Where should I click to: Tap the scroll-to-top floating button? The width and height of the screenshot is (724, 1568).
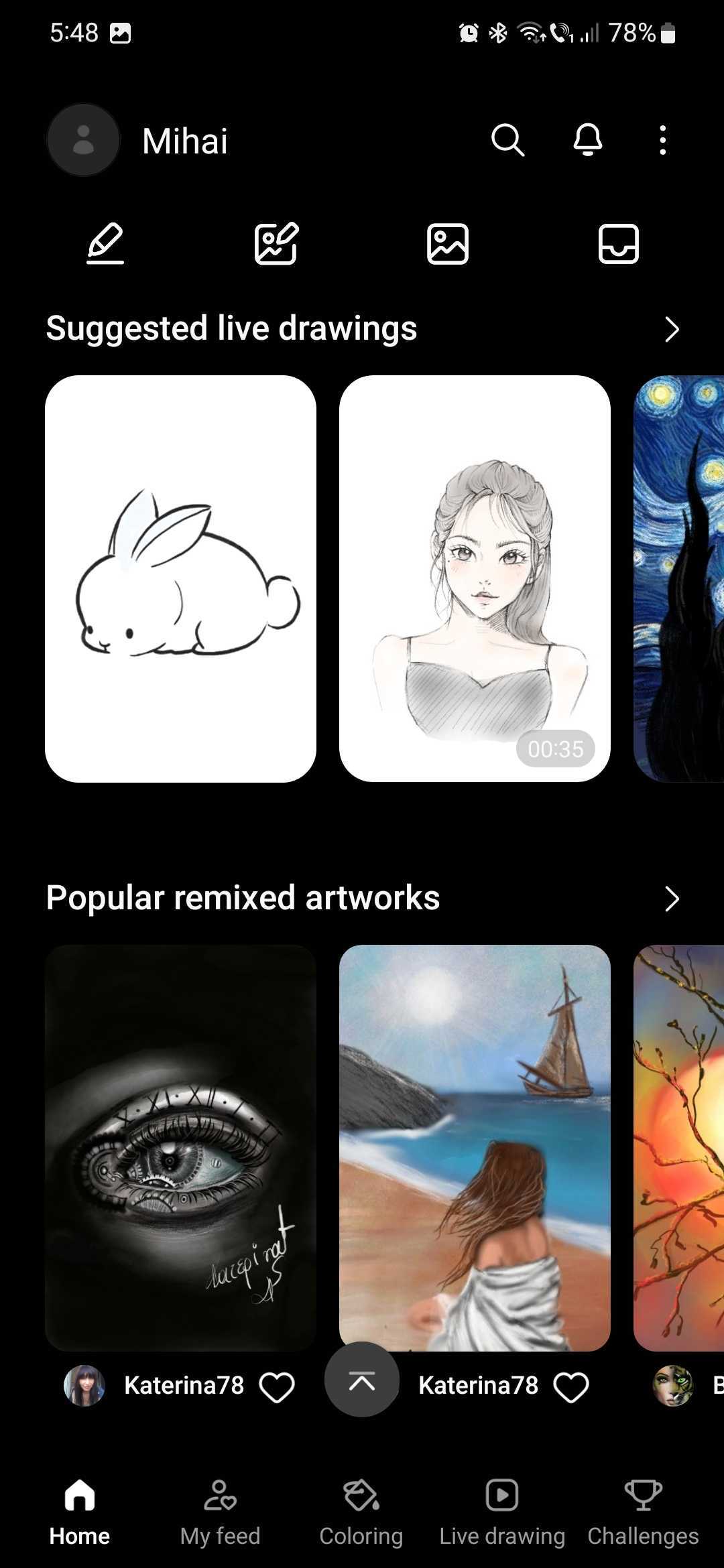click(362, 1380)
